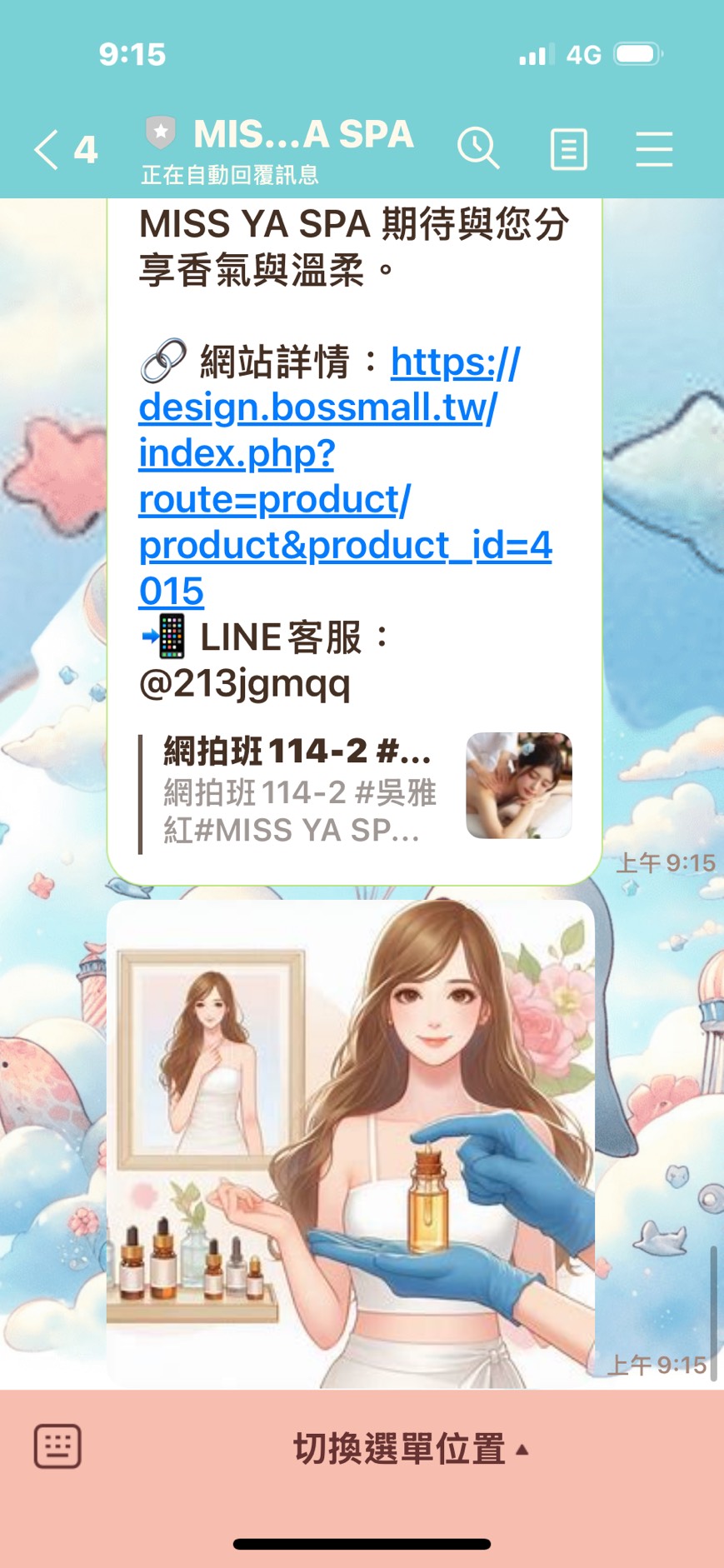Image resolution: width=724 pixels, height=1568 pixels.
Task: Search within this chat
Action: 478,150
